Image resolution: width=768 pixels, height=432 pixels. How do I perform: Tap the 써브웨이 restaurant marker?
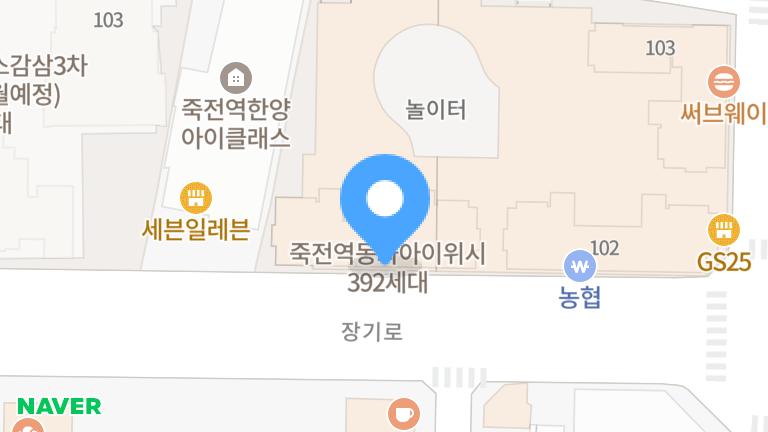tap(723, 81)
